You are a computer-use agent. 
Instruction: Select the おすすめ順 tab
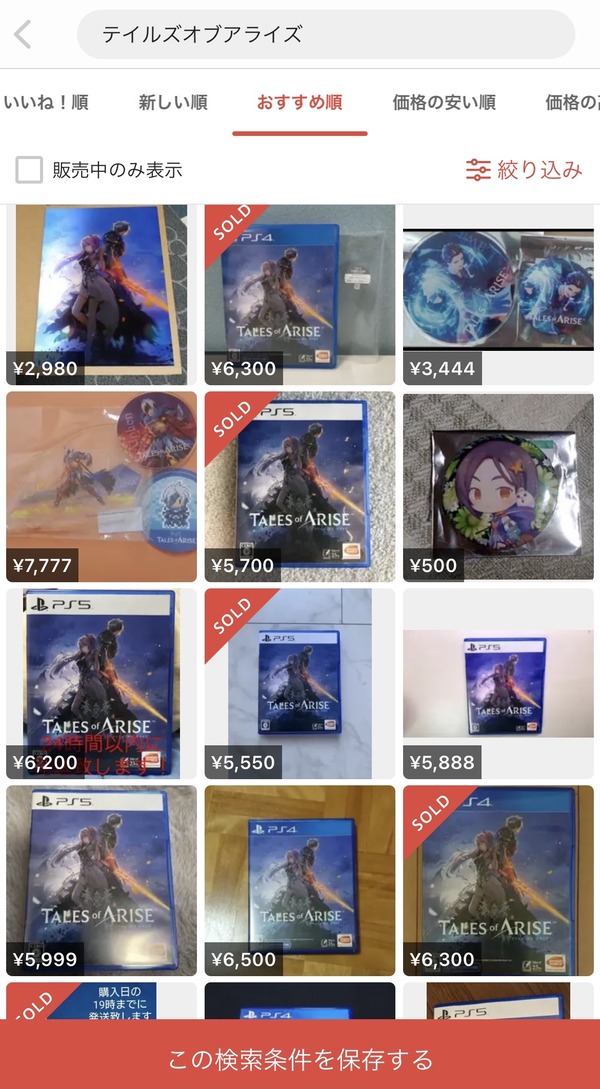pos(299,103)
